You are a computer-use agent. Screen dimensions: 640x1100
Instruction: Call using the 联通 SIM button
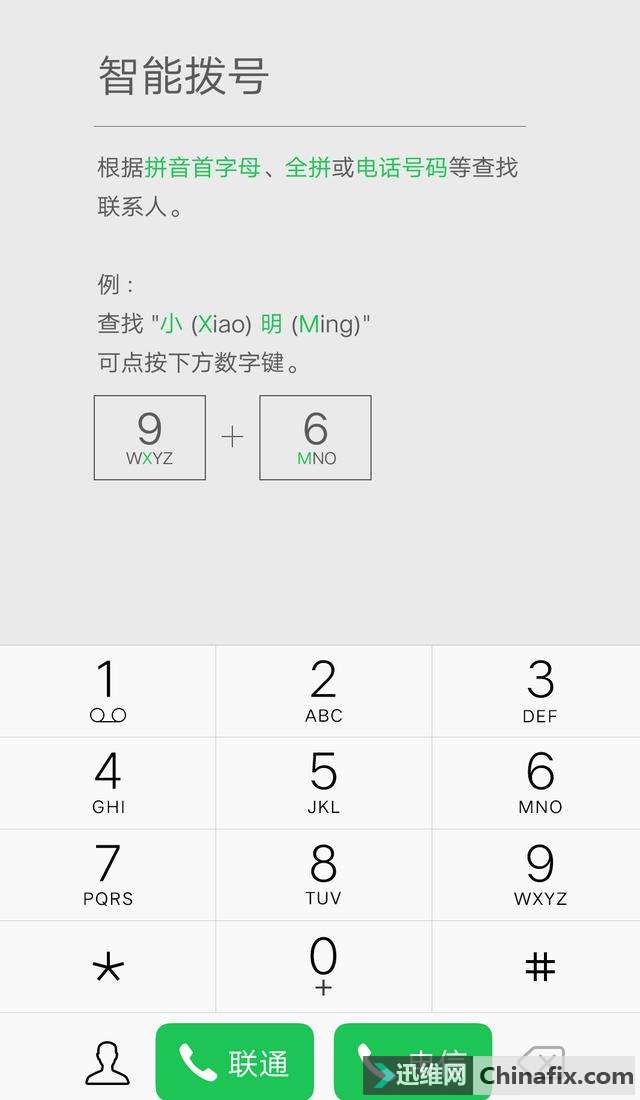tap(235, 1062)
